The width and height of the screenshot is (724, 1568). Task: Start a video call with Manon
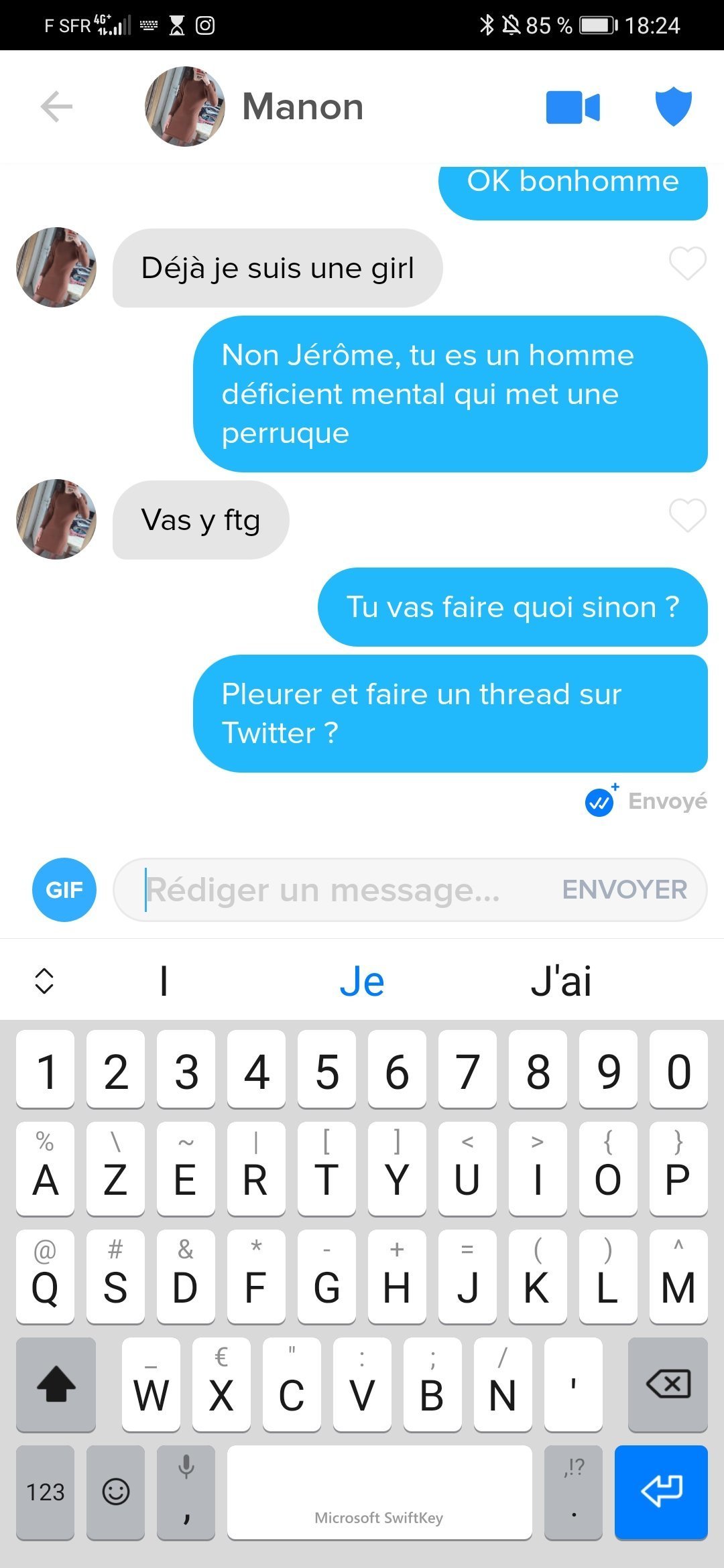[x=572, y=107]
